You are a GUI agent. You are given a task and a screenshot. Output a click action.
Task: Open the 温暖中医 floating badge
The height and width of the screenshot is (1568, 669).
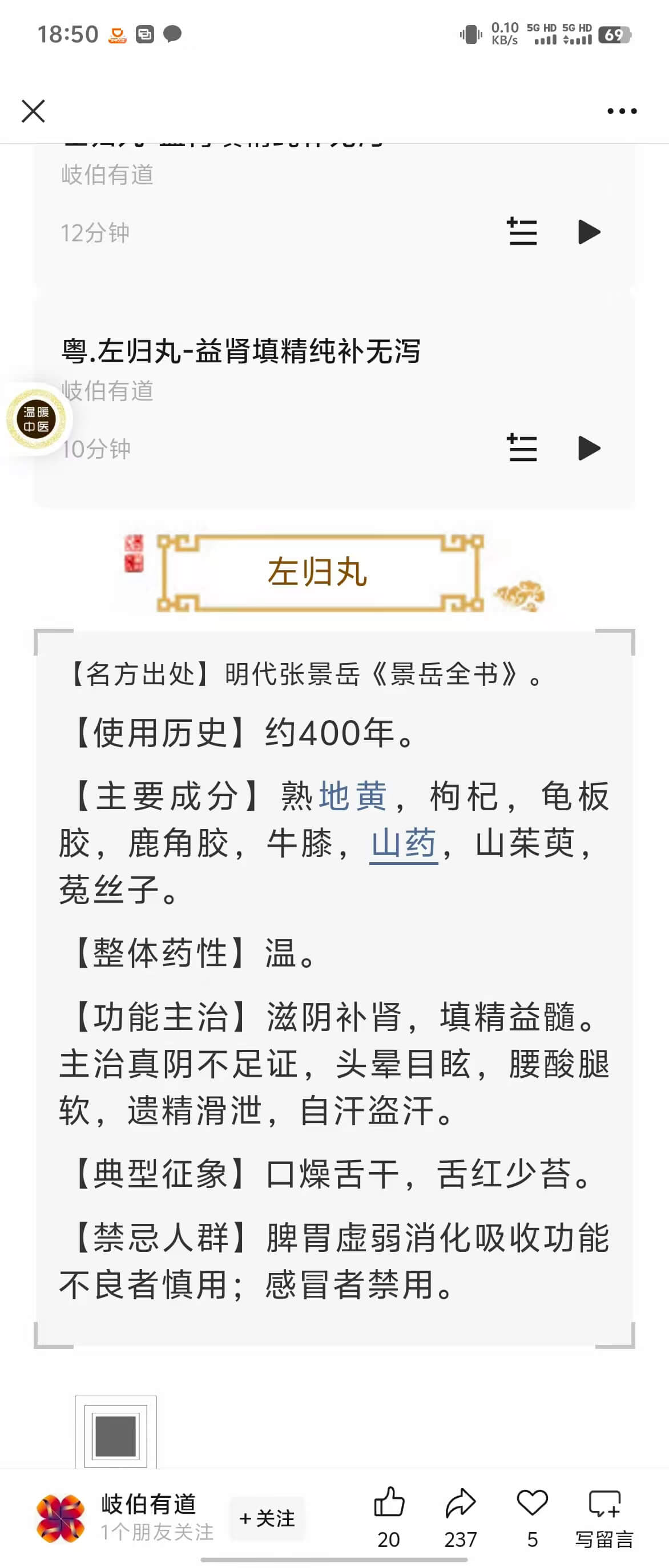36,419
